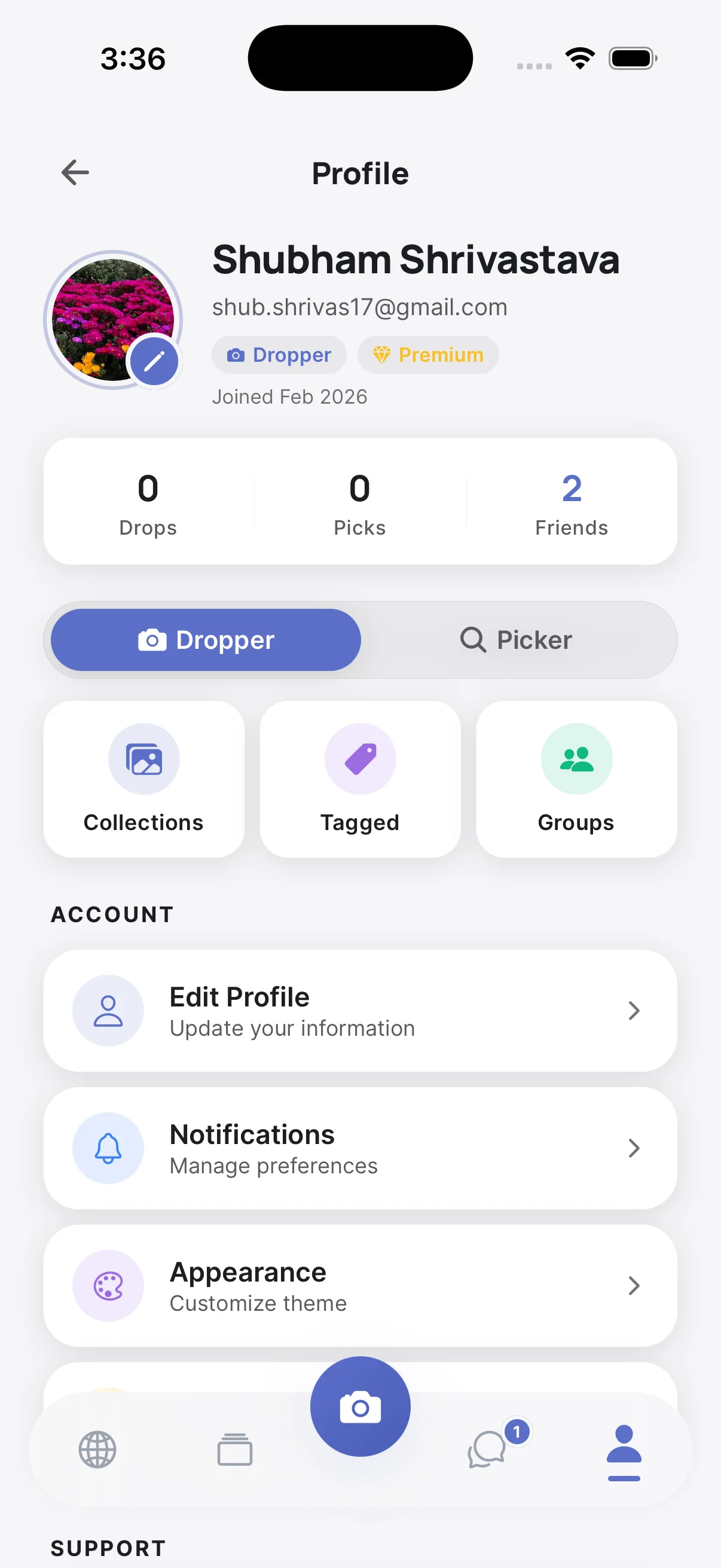Screen dimensions: 721x1568
Task: Open Notifications preferences row
Action: tap(360, 1148)
